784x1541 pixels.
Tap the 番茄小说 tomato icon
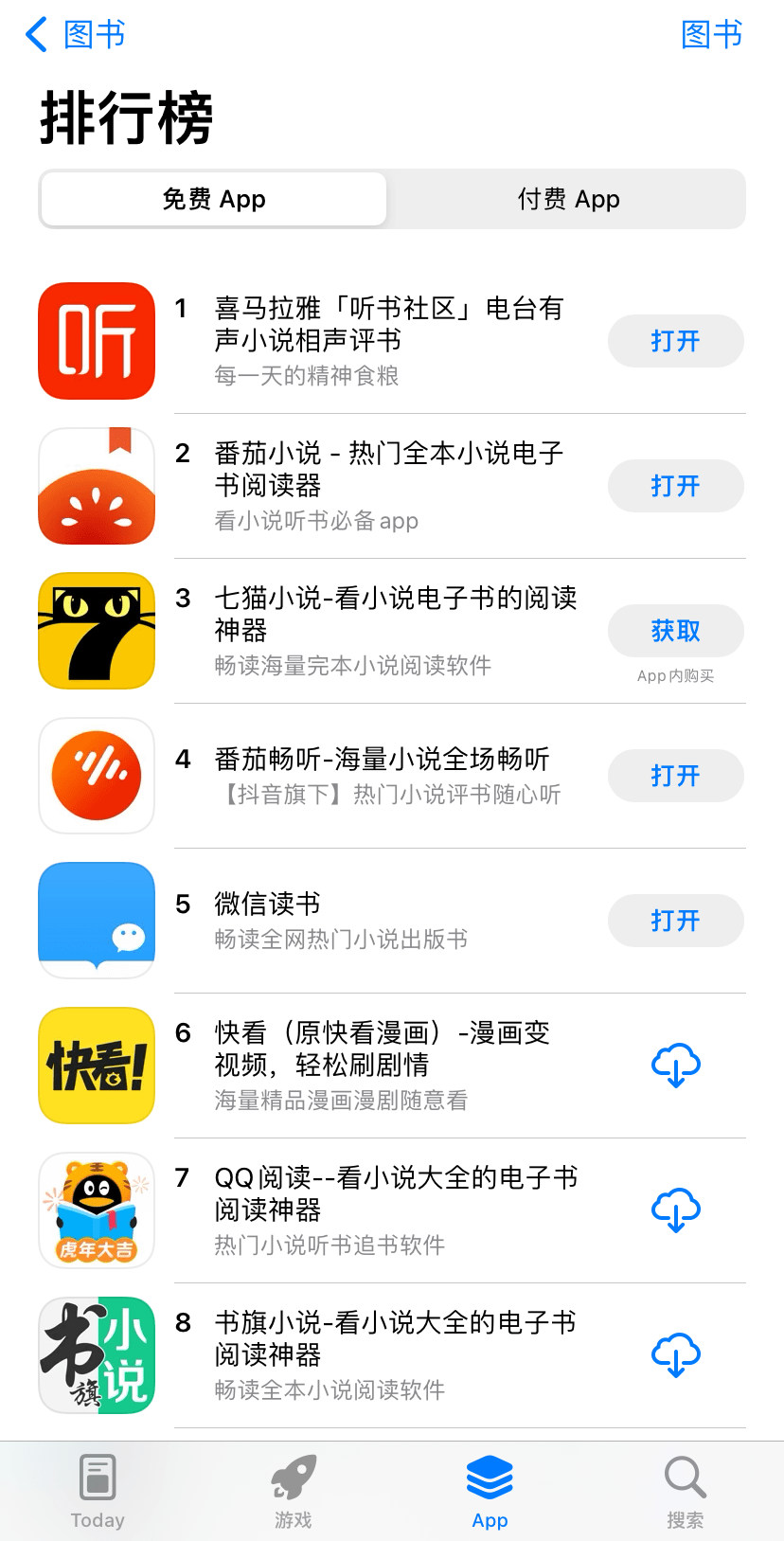96,486
